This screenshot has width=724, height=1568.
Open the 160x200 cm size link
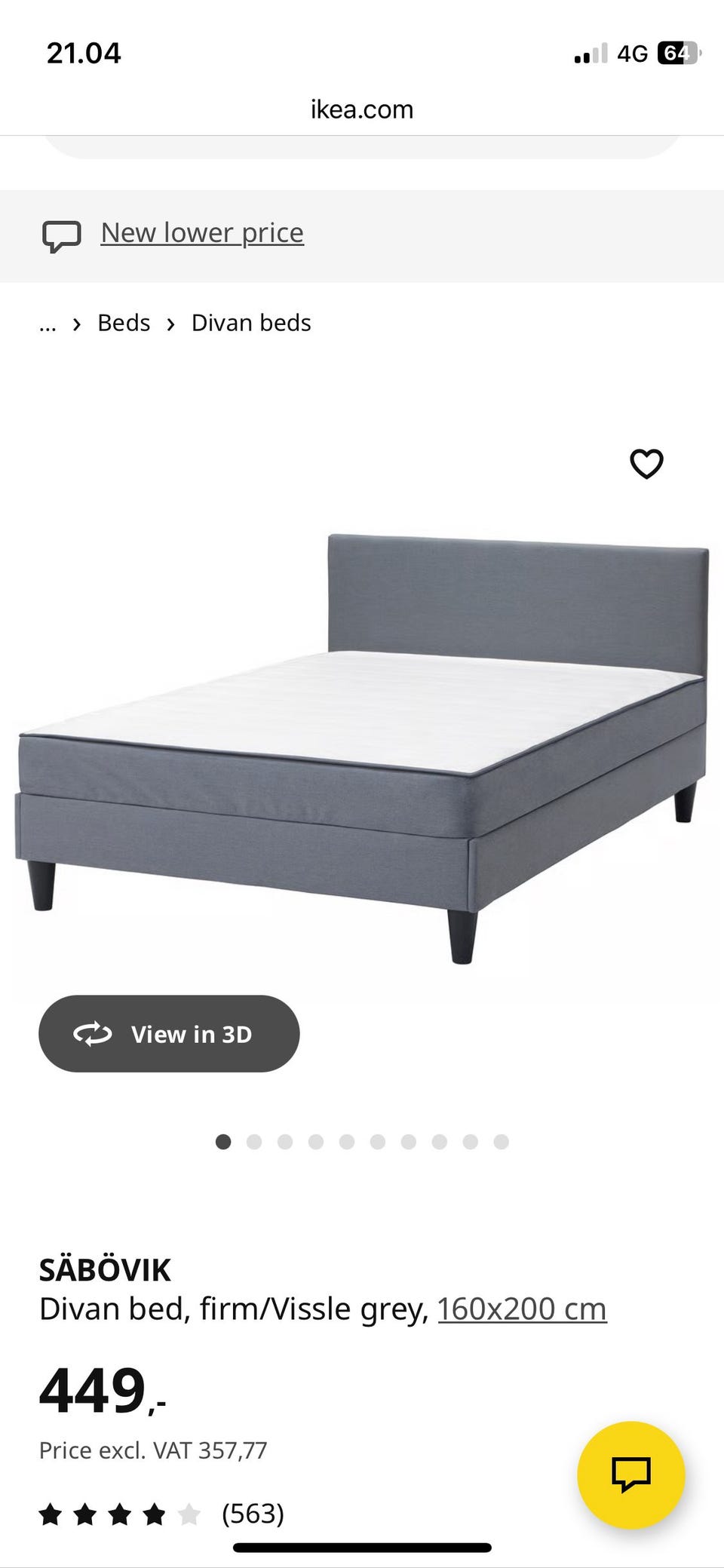coord(522,1309)
